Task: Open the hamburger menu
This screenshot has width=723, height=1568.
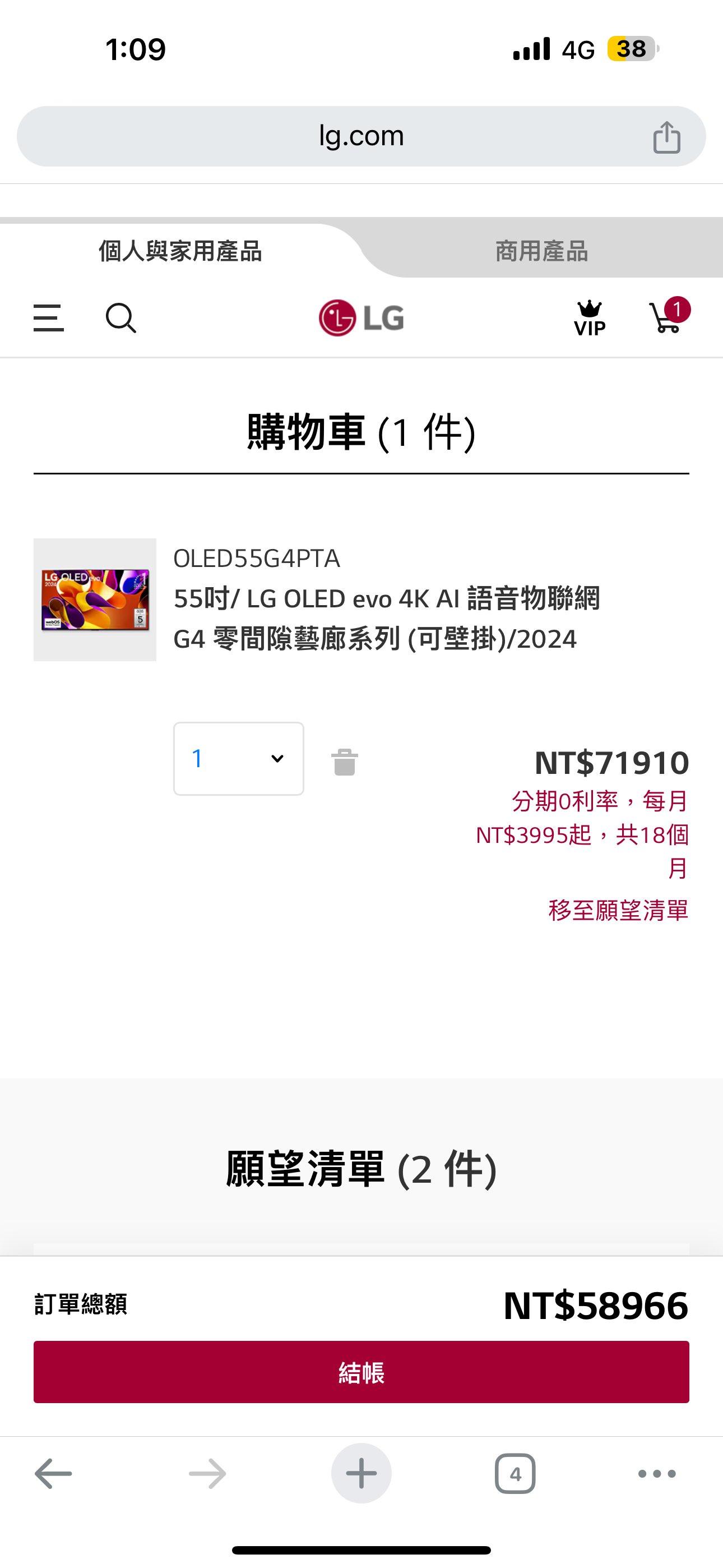Action: pyautogui.click(x=49, y=318)
